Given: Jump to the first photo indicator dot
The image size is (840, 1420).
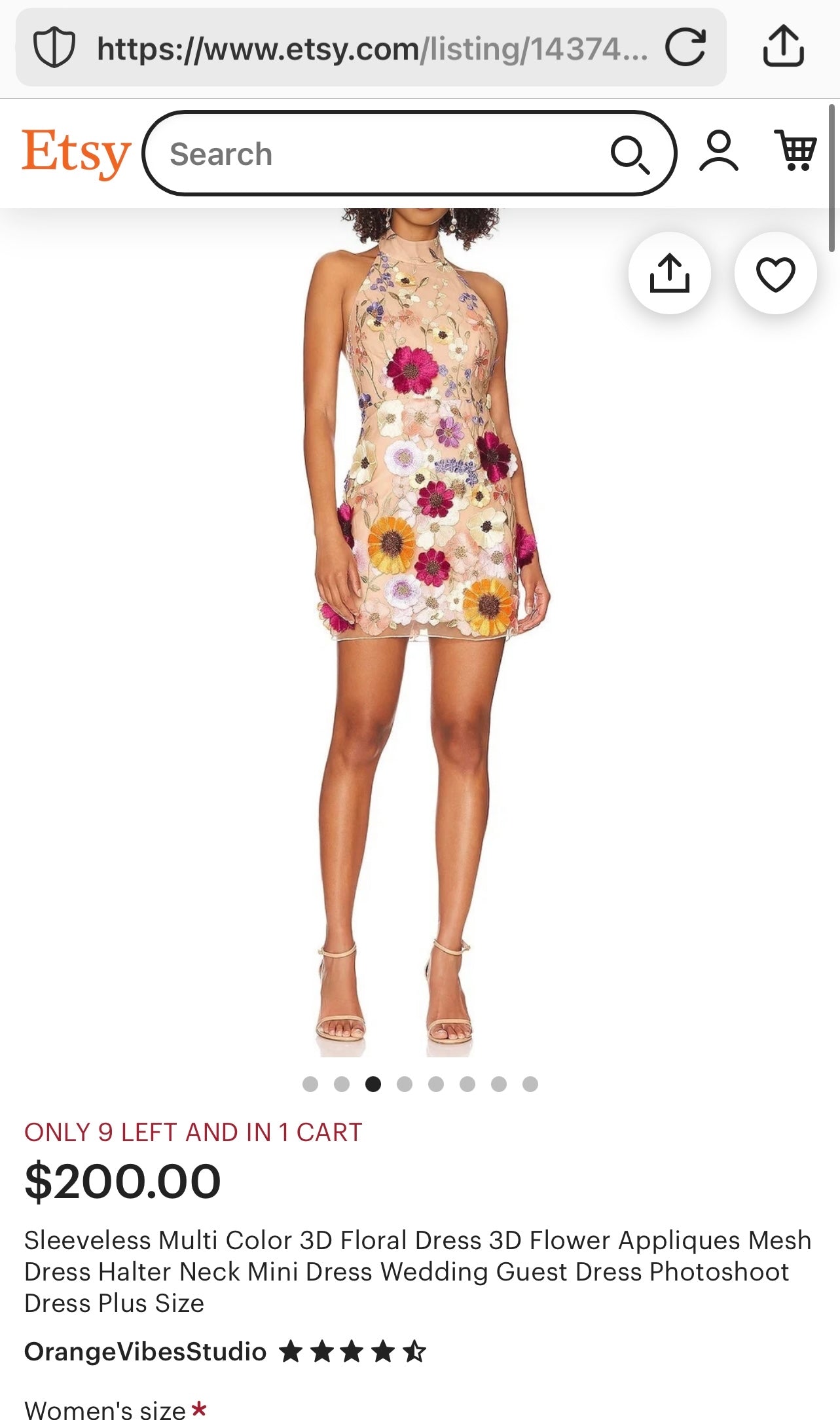Looking at the screenshot, I should (310, 1084).
